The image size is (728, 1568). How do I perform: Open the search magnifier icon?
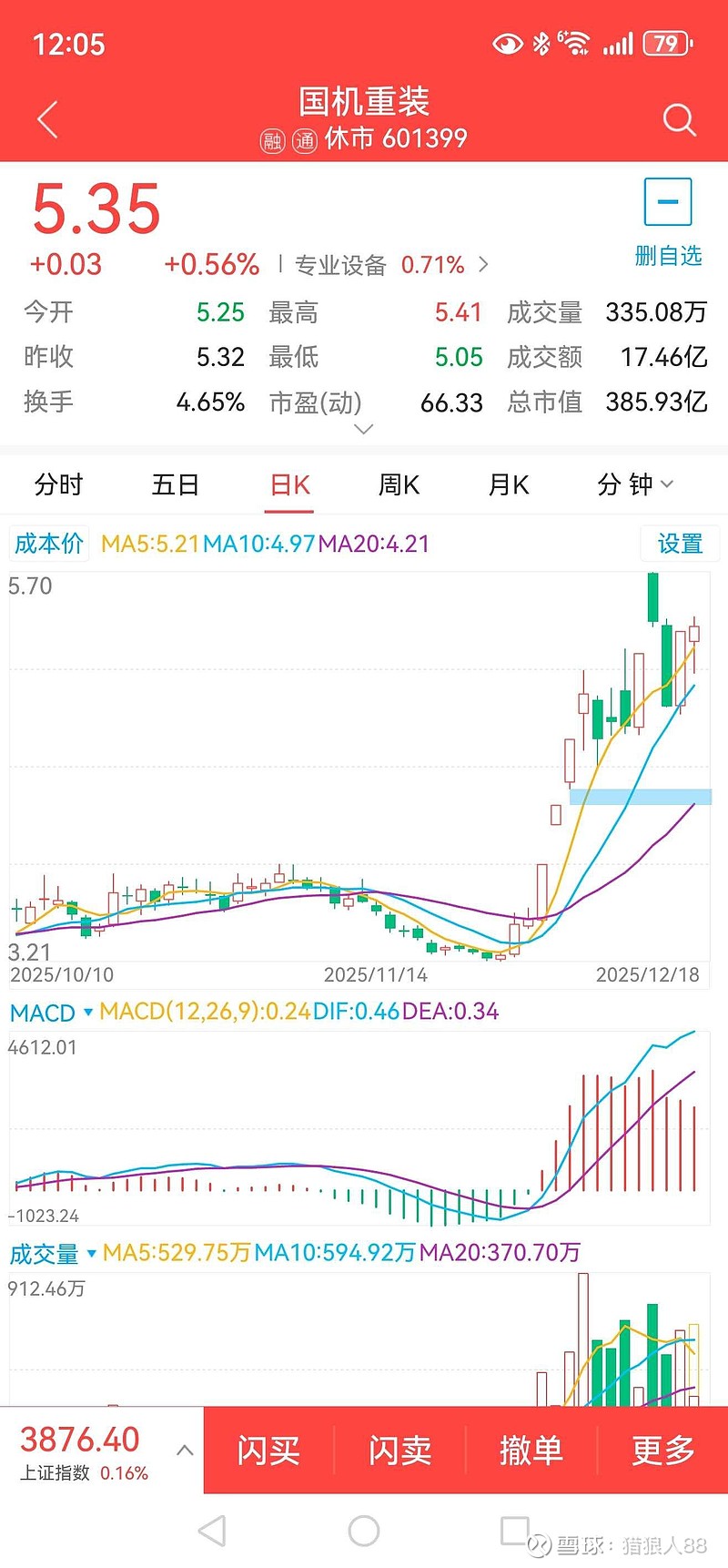tap(679, 119)
